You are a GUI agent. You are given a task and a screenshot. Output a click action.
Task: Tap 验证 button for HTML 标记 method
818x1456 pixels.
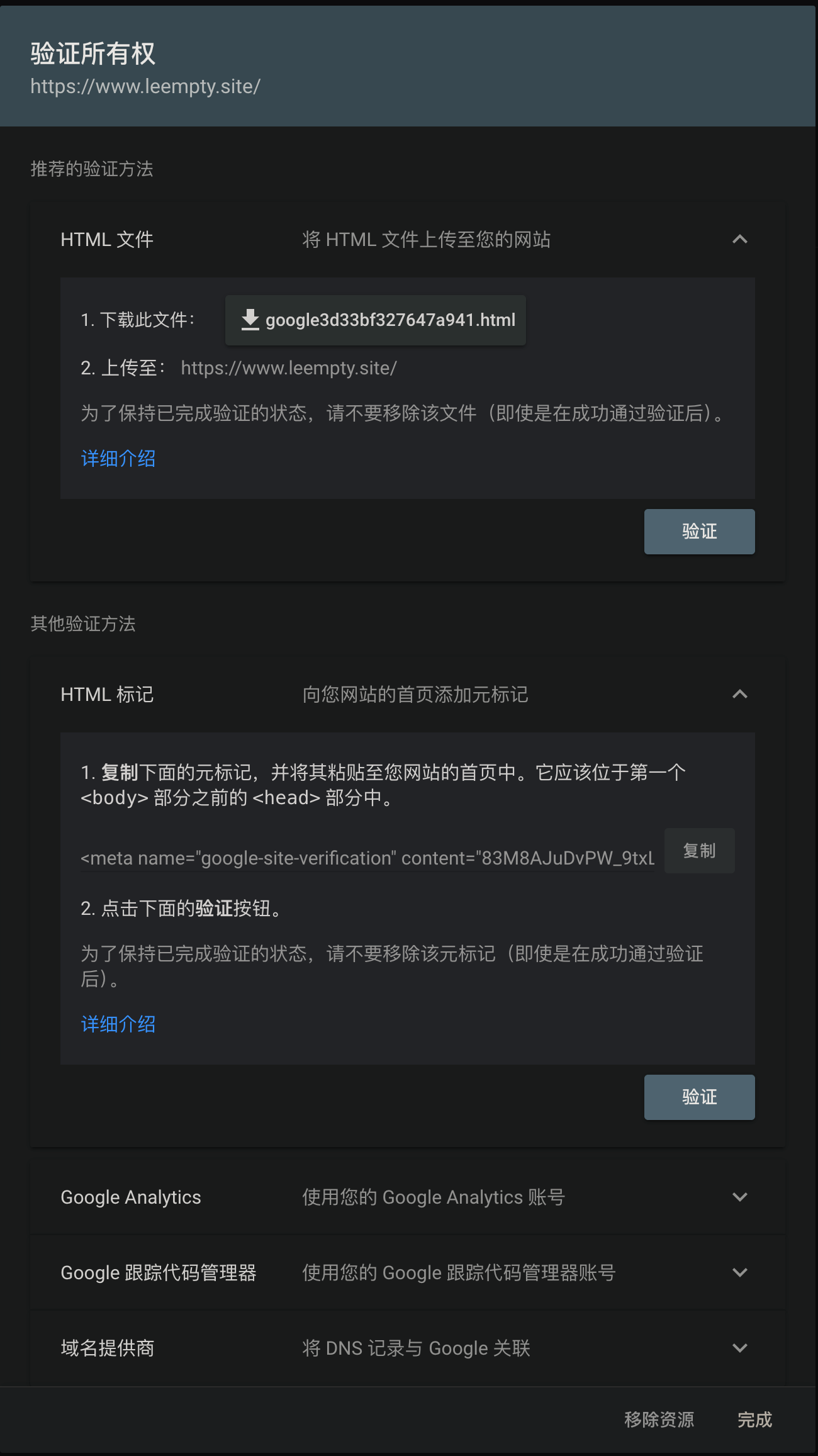point(699,1097)
